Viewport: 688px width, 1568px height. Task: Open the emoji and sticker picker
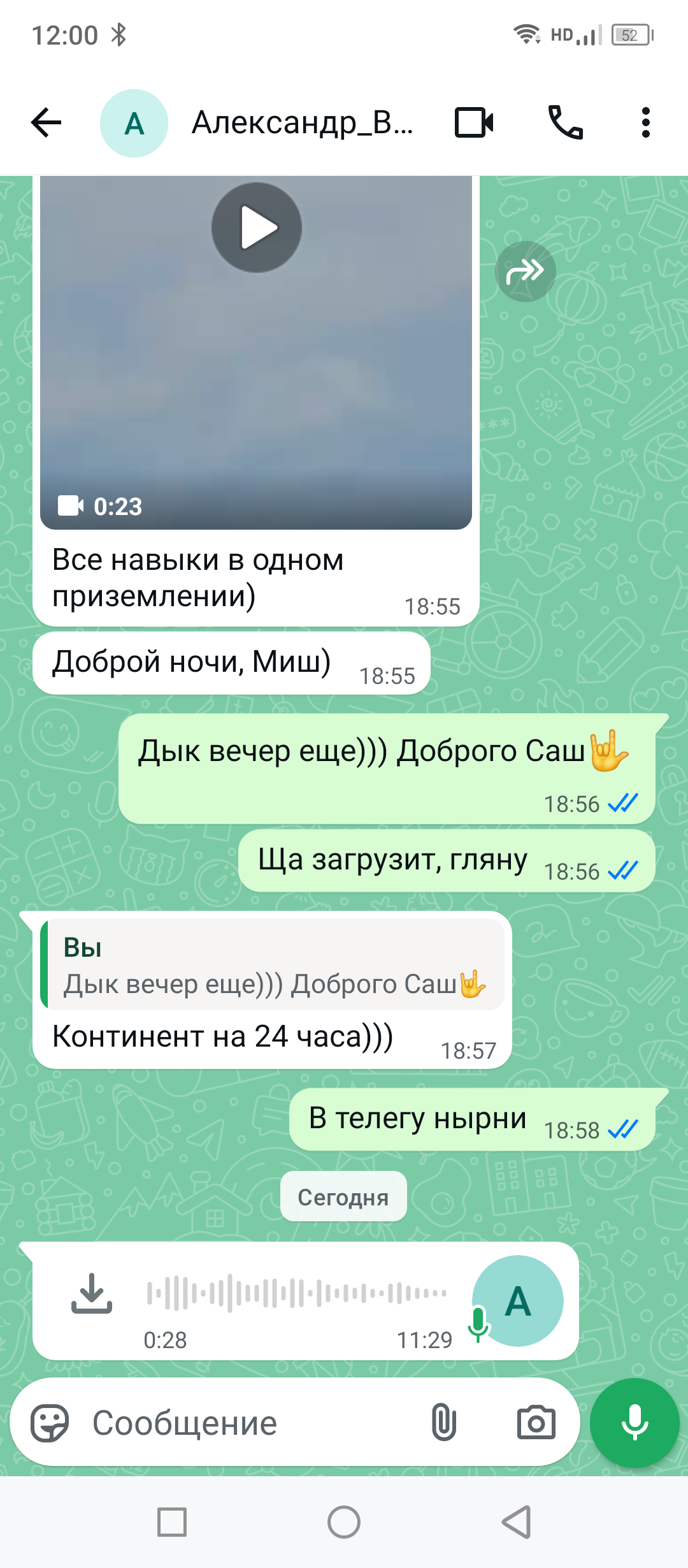(50, 1423)
